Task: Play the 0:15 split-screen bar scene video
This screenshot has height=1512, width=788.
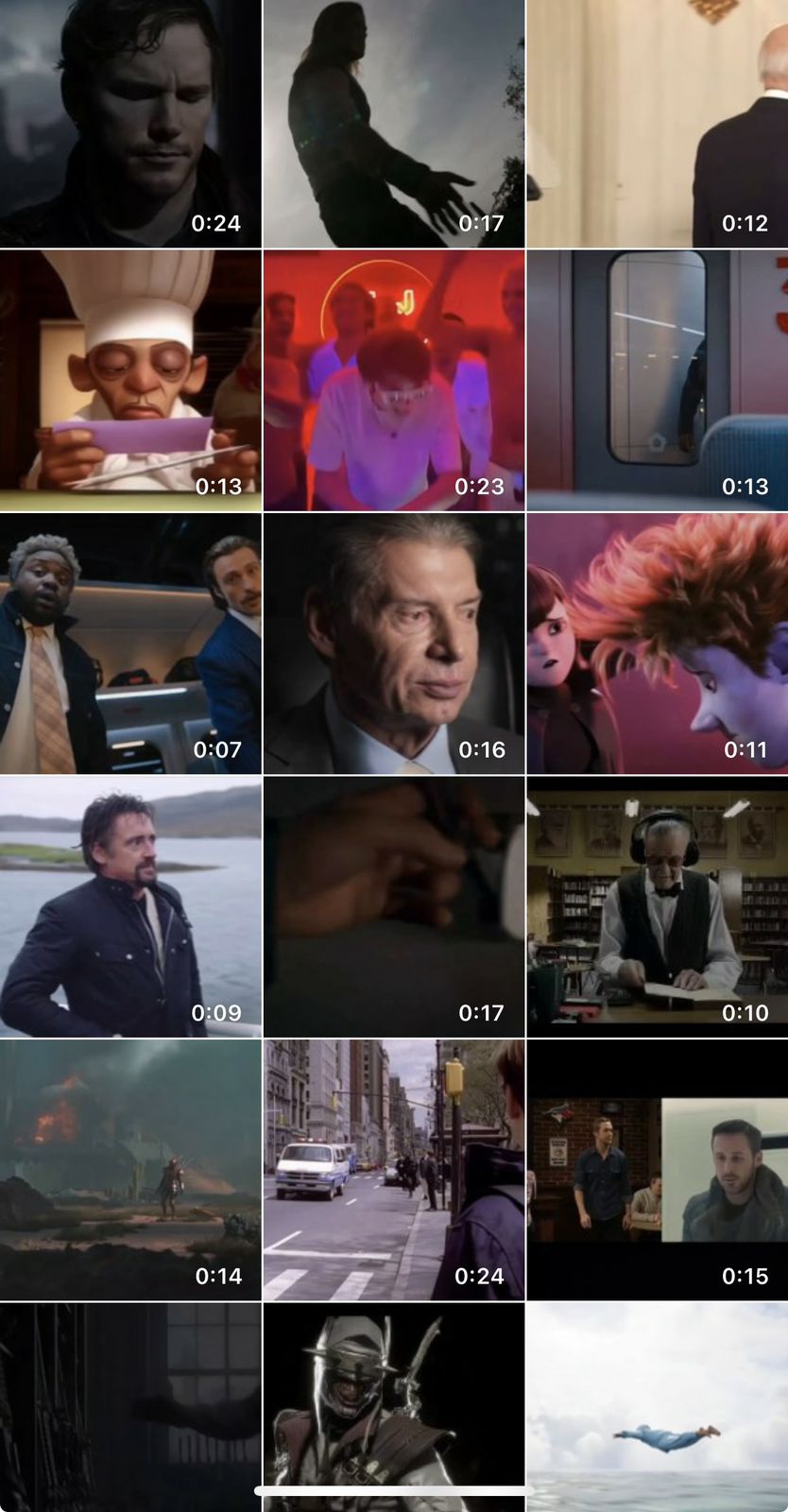Action: [657, 1170]
